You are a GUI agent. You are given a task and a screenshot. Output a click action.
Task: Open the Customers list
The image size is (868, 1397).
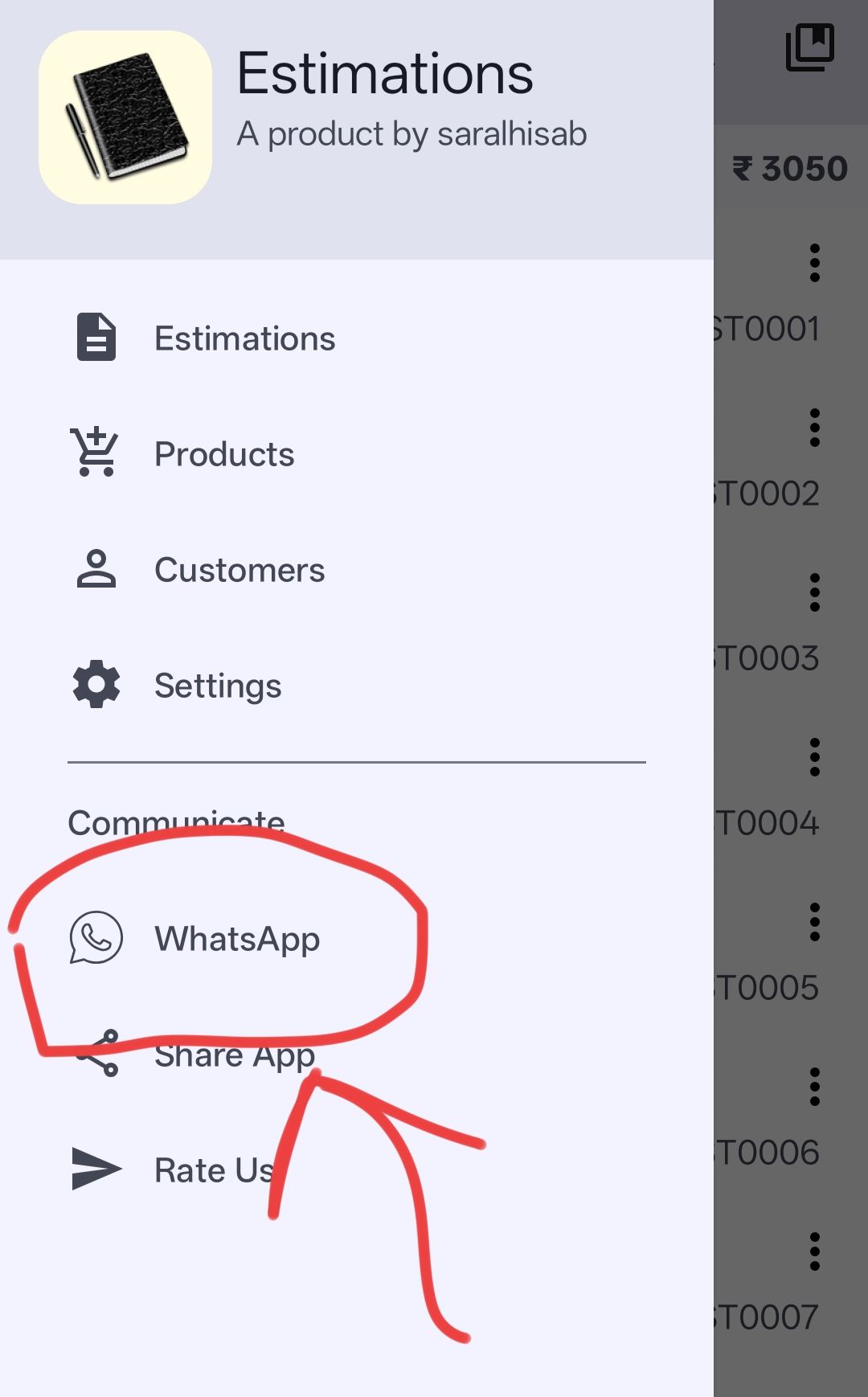[239, 570]
